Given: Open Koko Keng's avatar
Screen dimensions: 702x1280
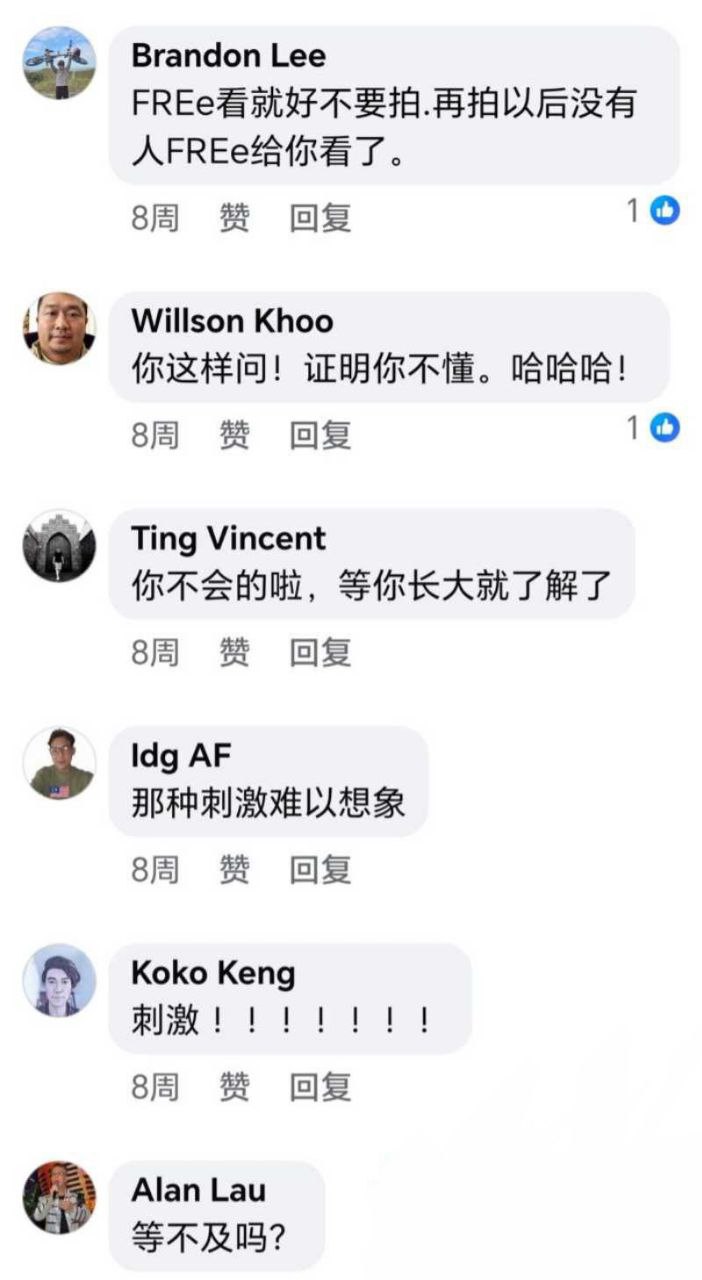Looking at the screenshot, I should click(60, 981).
